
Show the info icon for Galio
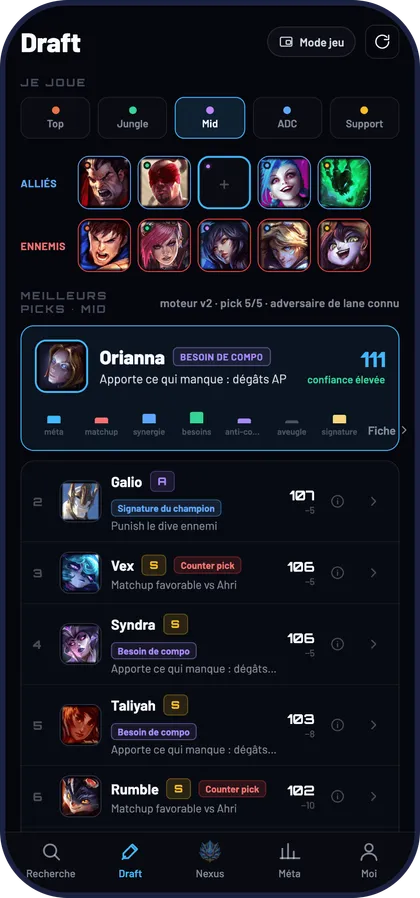337,501
